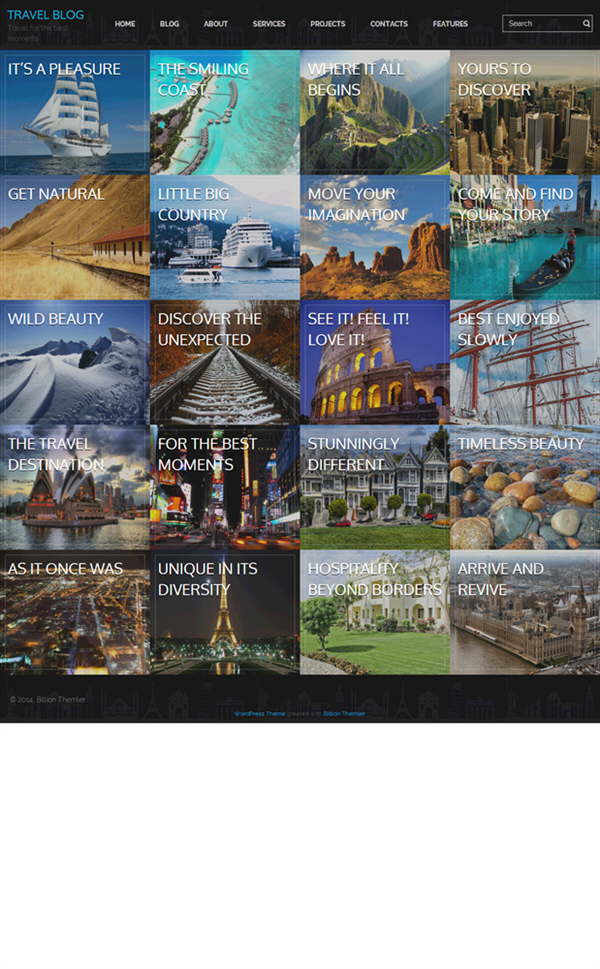Viewport: 600px width, 969px height.
Task: Open the Home menu item
Action: [125, 24]
